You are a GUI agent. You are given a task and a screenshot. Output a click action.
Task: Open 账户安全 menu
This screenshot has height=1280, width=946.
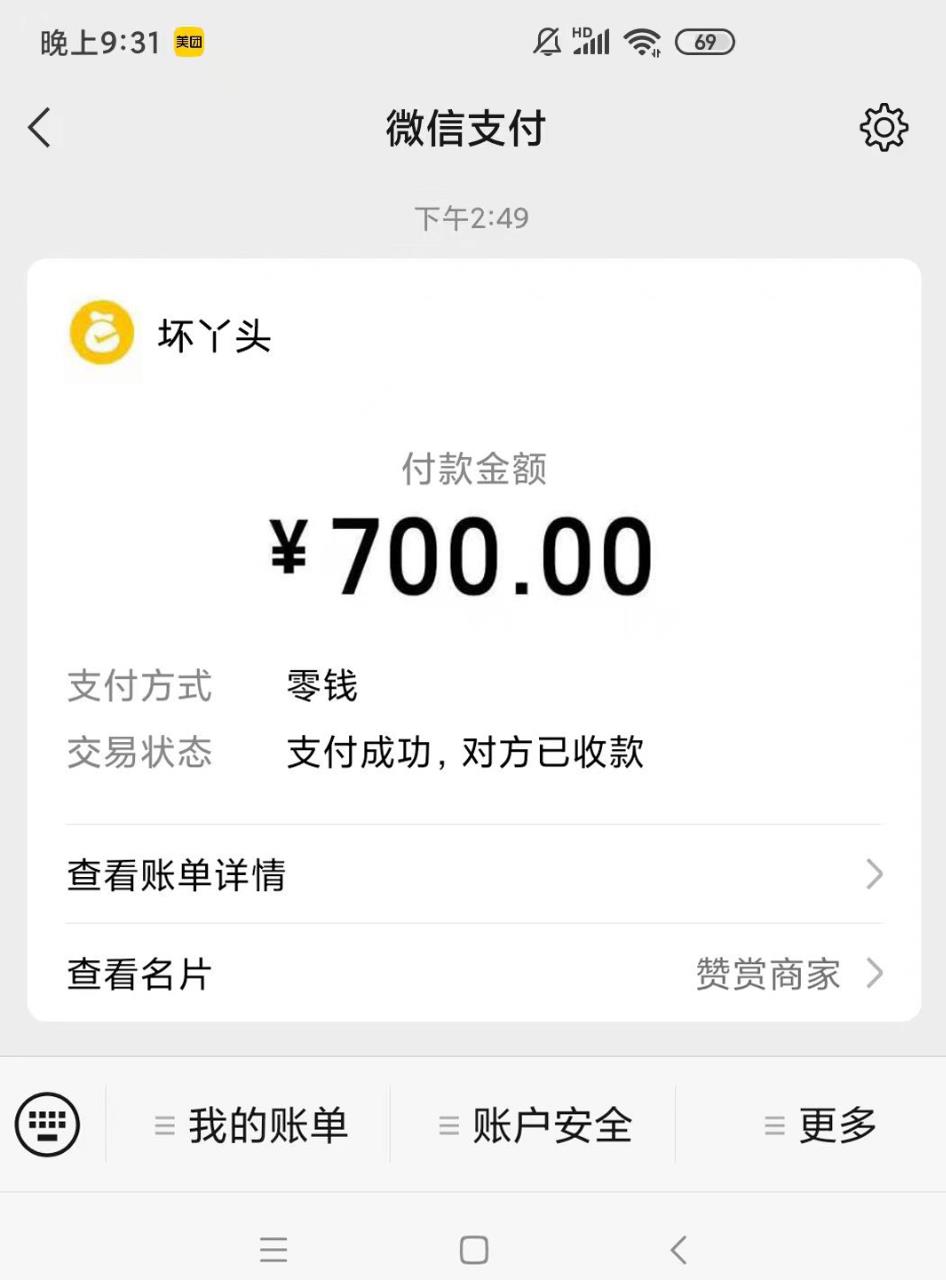[x=535, y=1125]
